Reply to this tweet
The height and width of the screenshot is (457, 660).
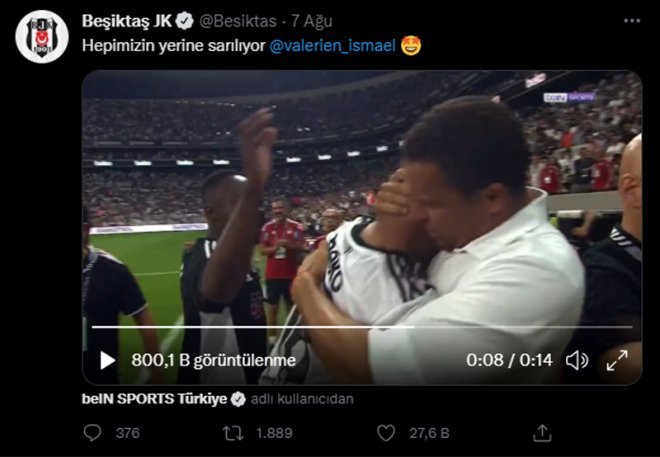tap(93, 433)
